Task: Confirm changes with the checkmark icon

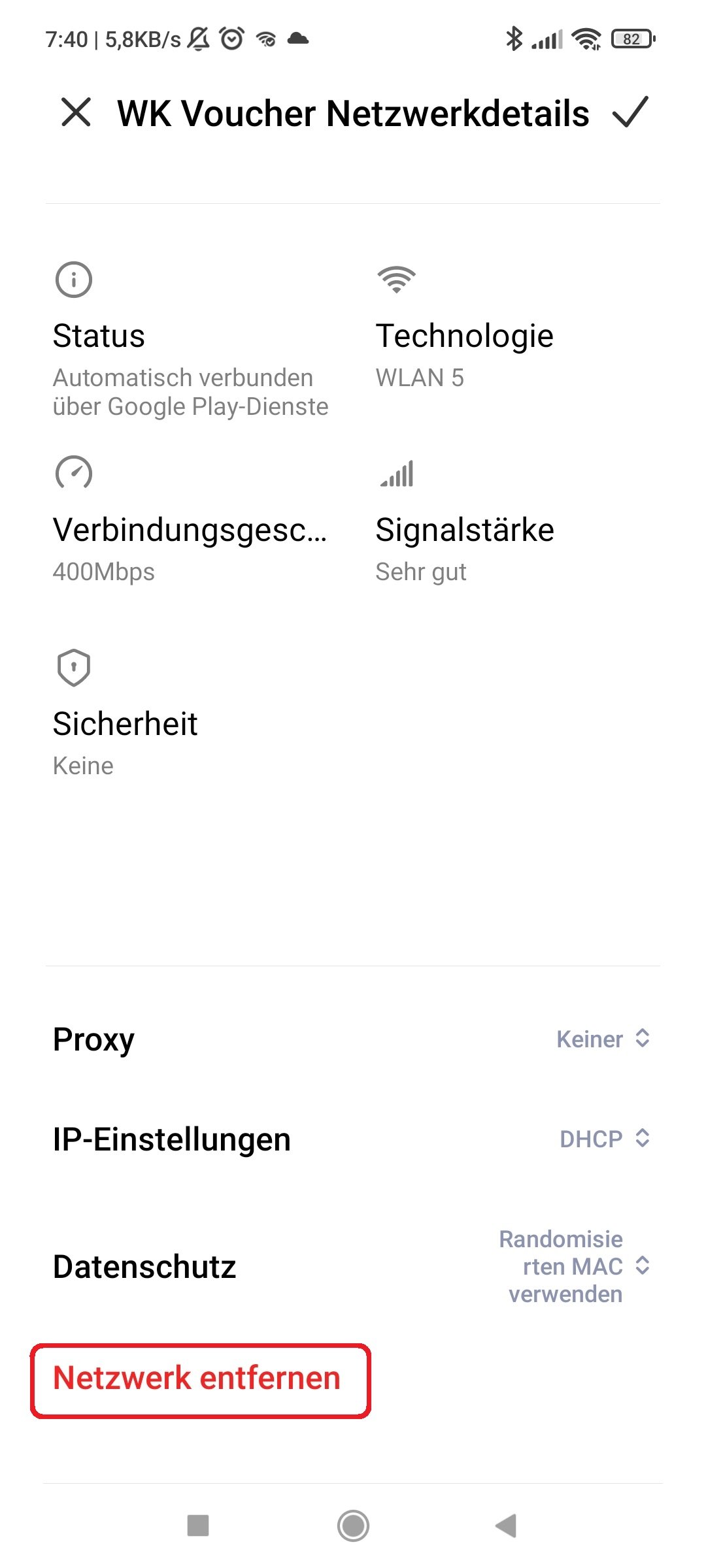Action: pos(630,112)
